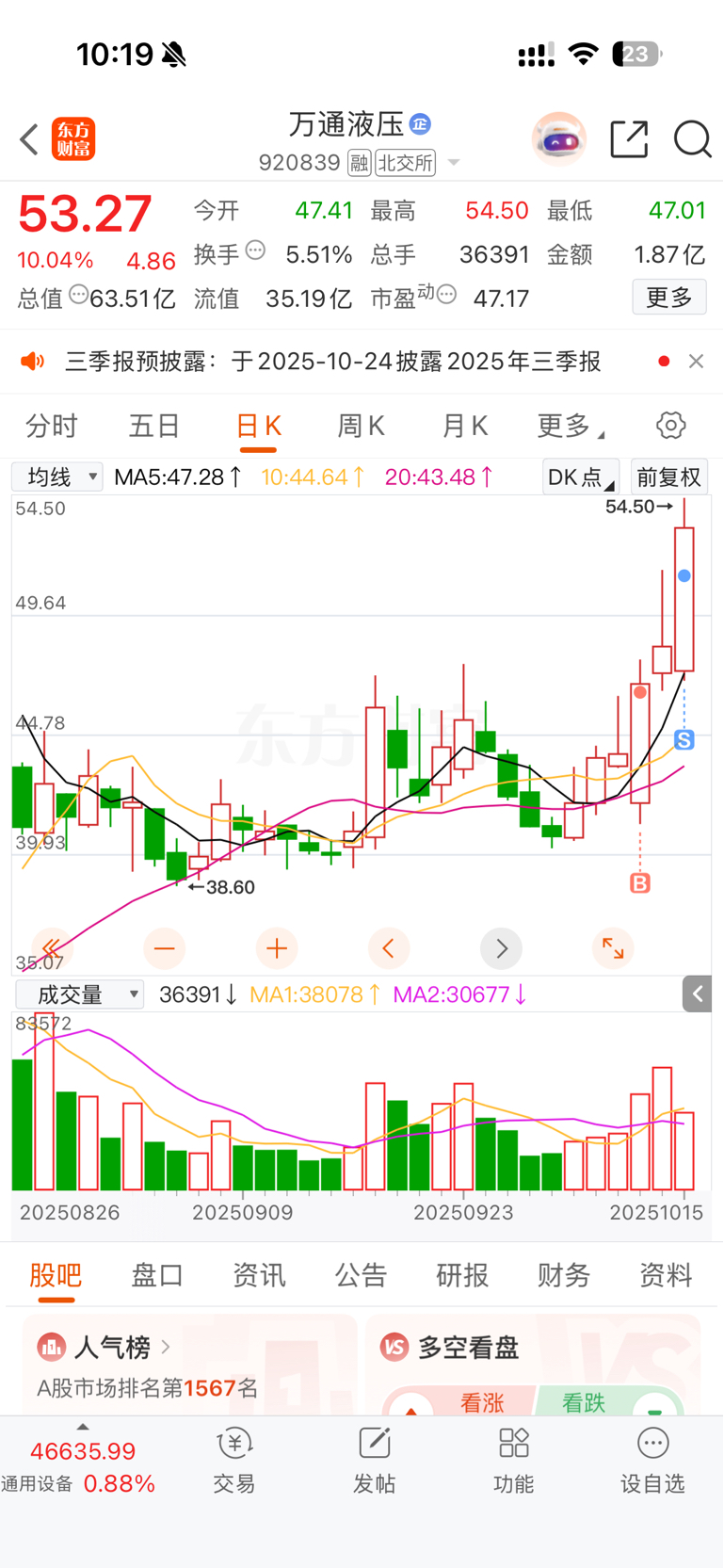724x1568 pixels.
Task: Share this stock page
Action: [629, 139]
